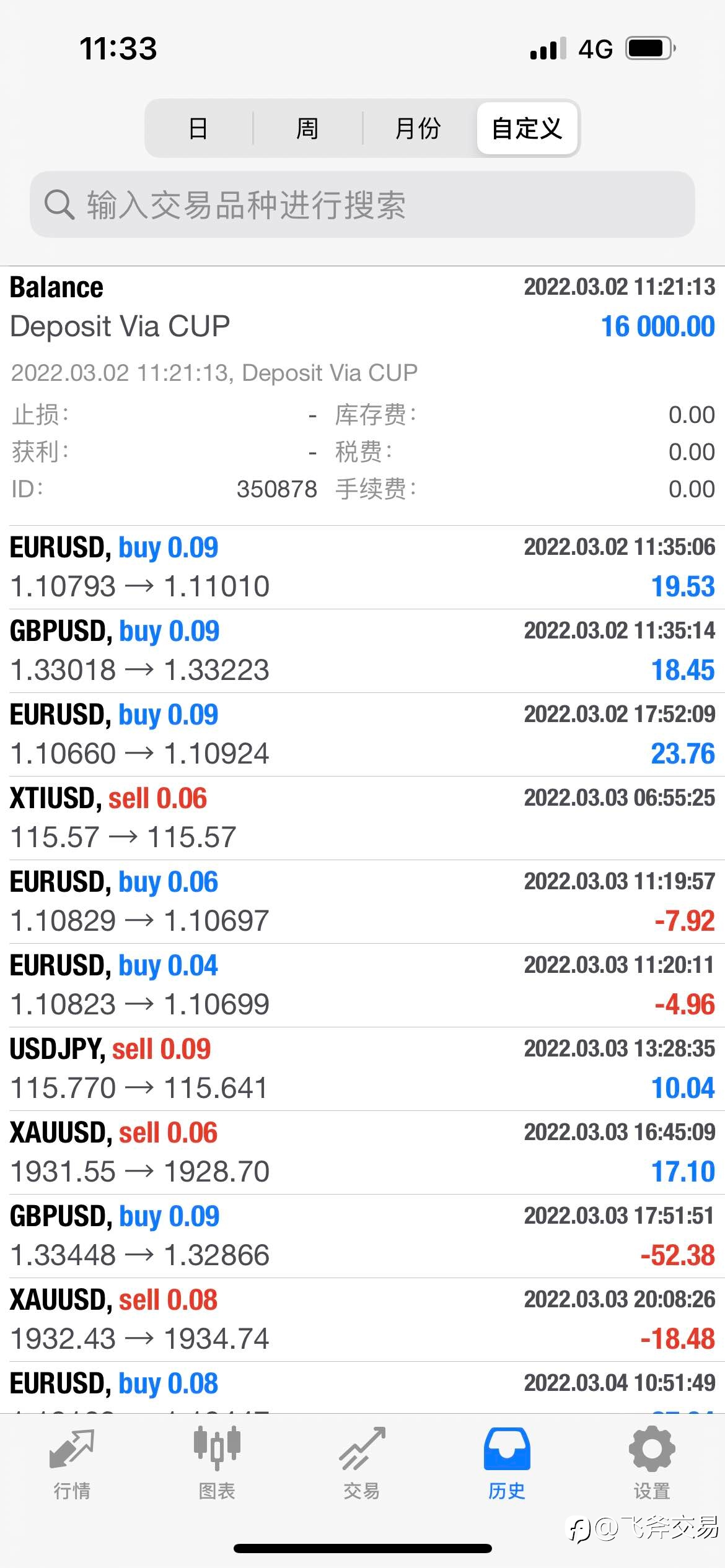Expand the EURUSD trade with profit 19.53

362,567
